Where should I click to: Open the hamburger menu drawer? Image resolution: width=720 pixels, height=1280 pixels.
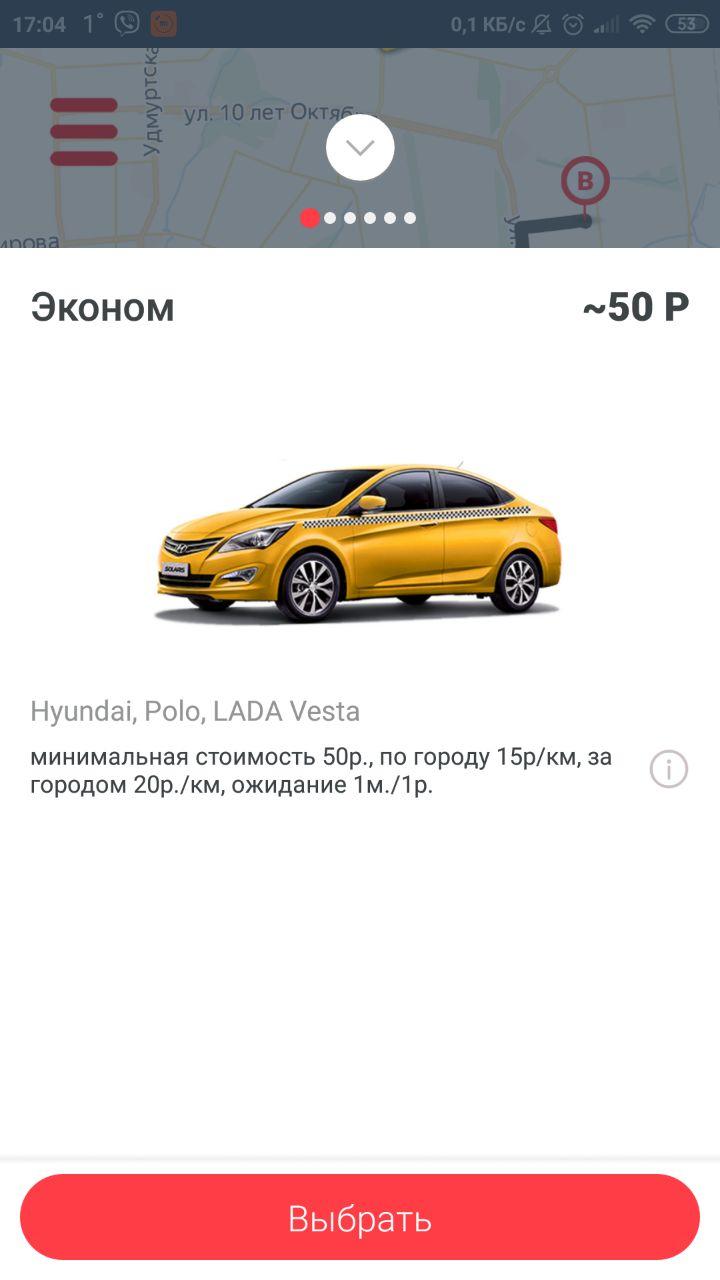click(x=84, y=132)
